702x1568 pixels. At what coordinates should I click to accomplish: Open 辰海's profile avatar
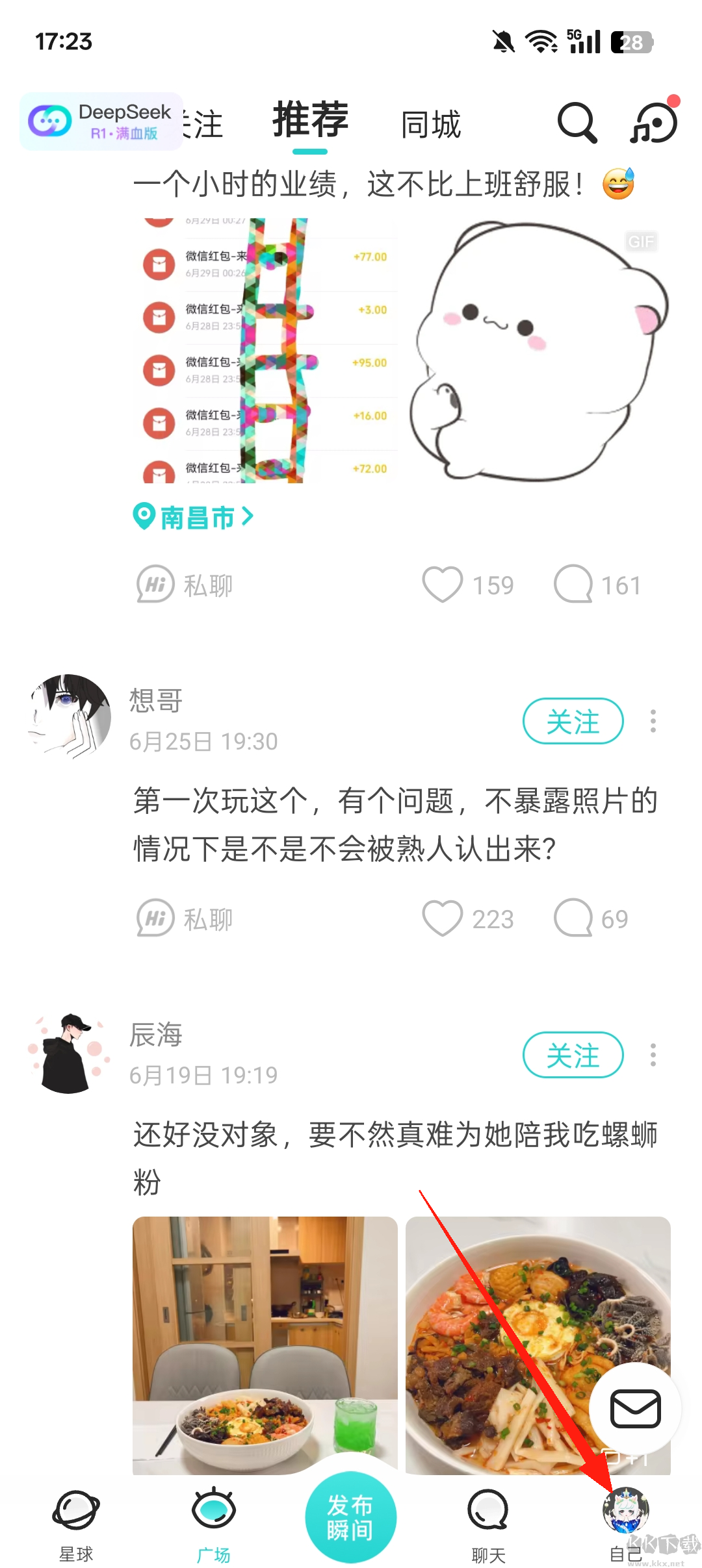click(69, 1054)
